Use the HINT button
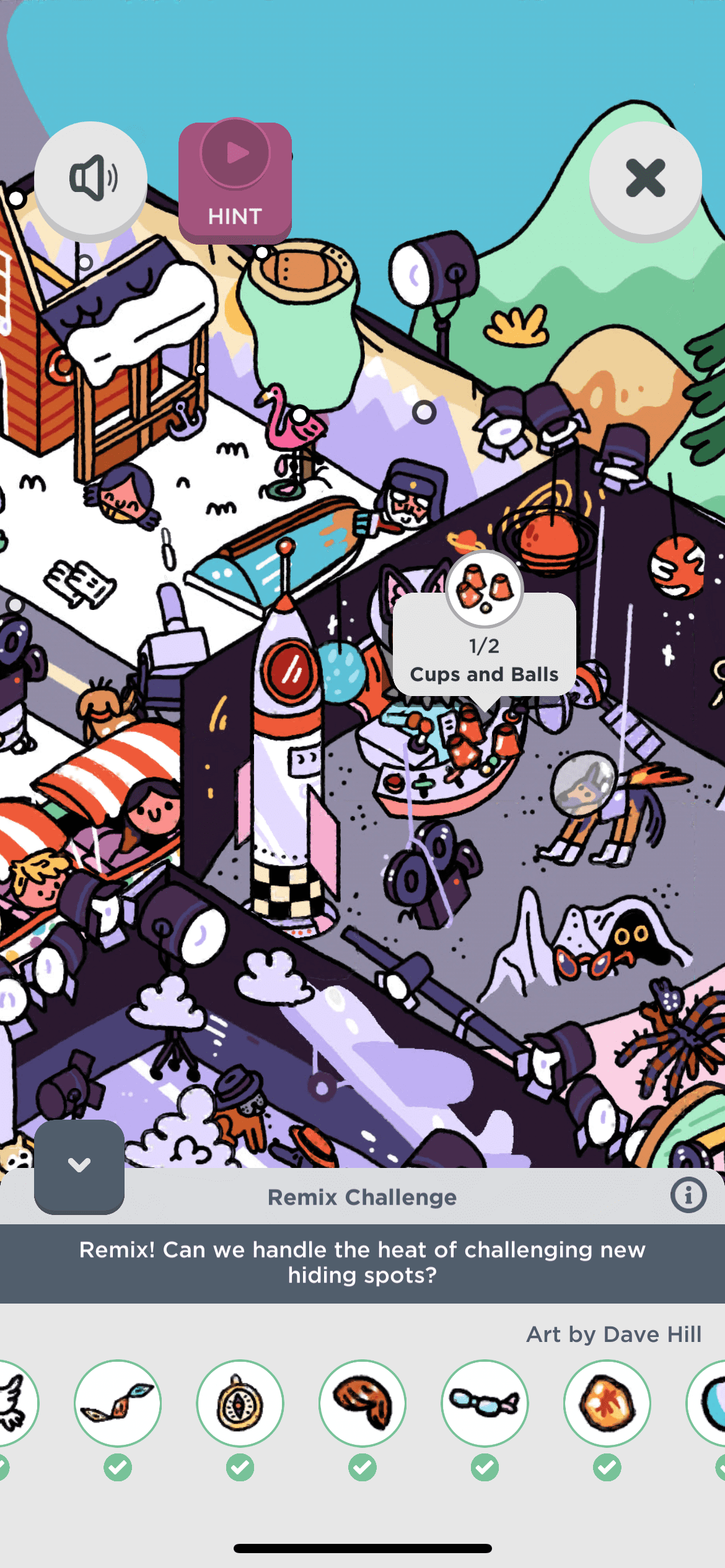This screenshot has height=1568, width=725. point(235,182)
